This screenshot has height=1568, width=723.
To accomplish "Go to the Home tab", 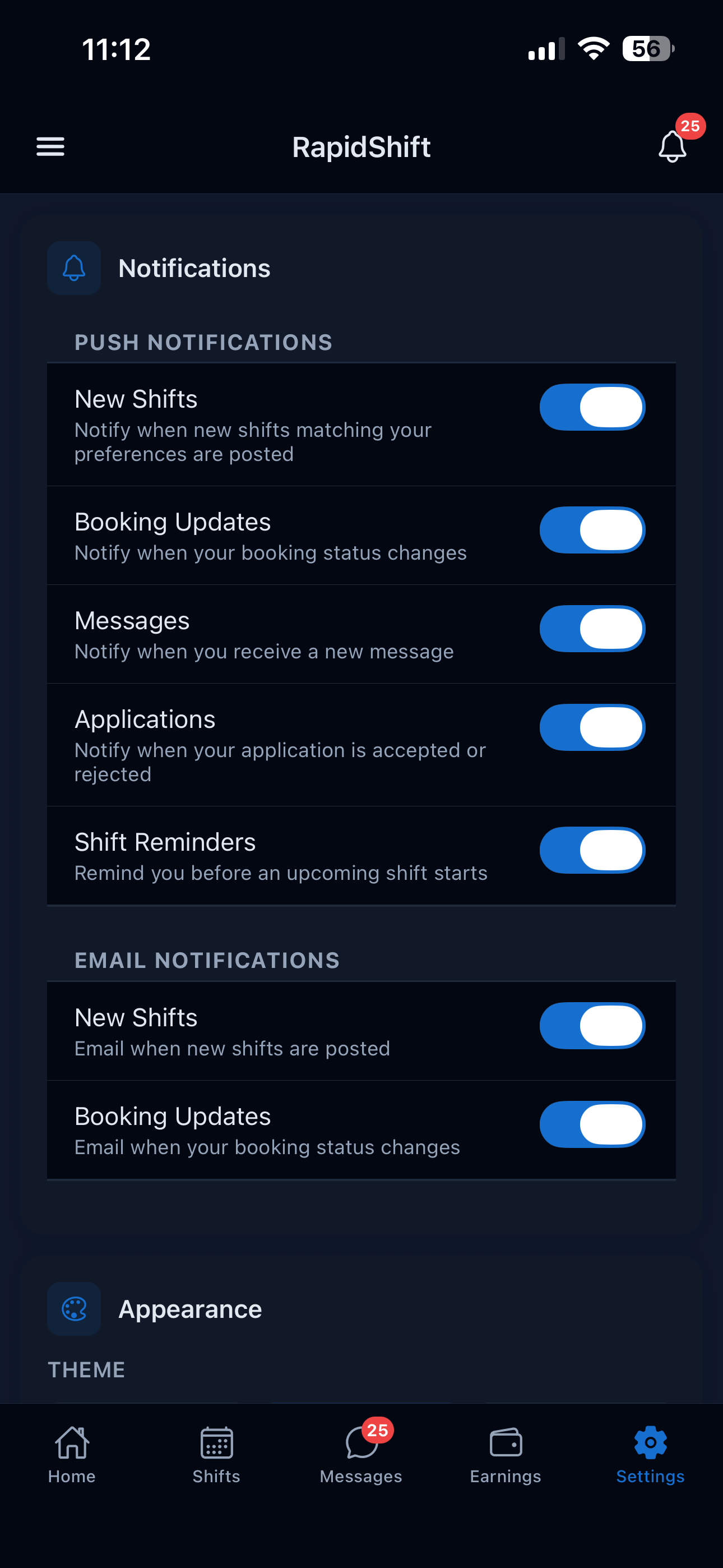I will [72, 1455].
